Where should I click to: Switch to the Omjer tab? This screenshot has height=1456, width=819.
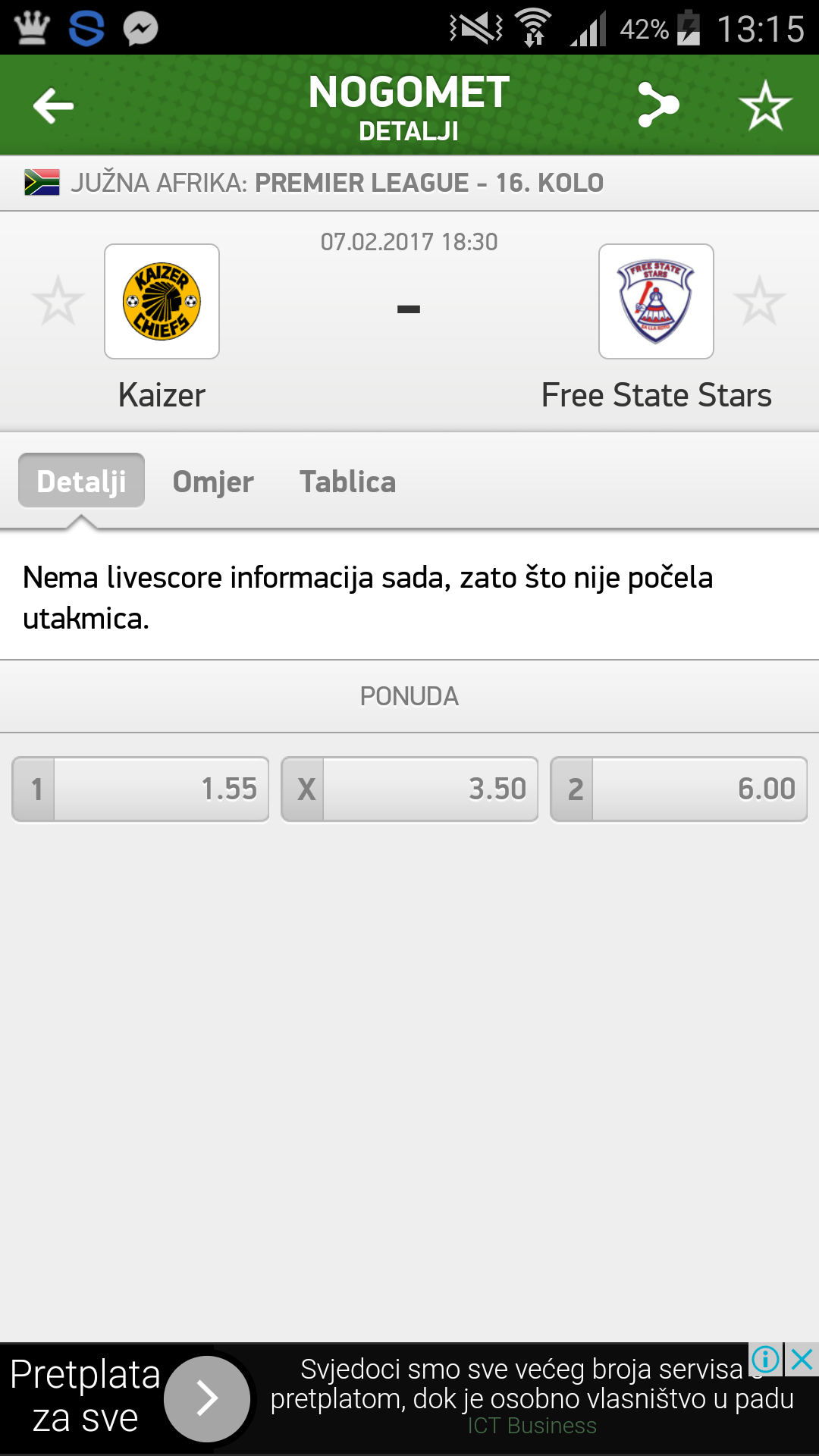[x=213, y=482]
